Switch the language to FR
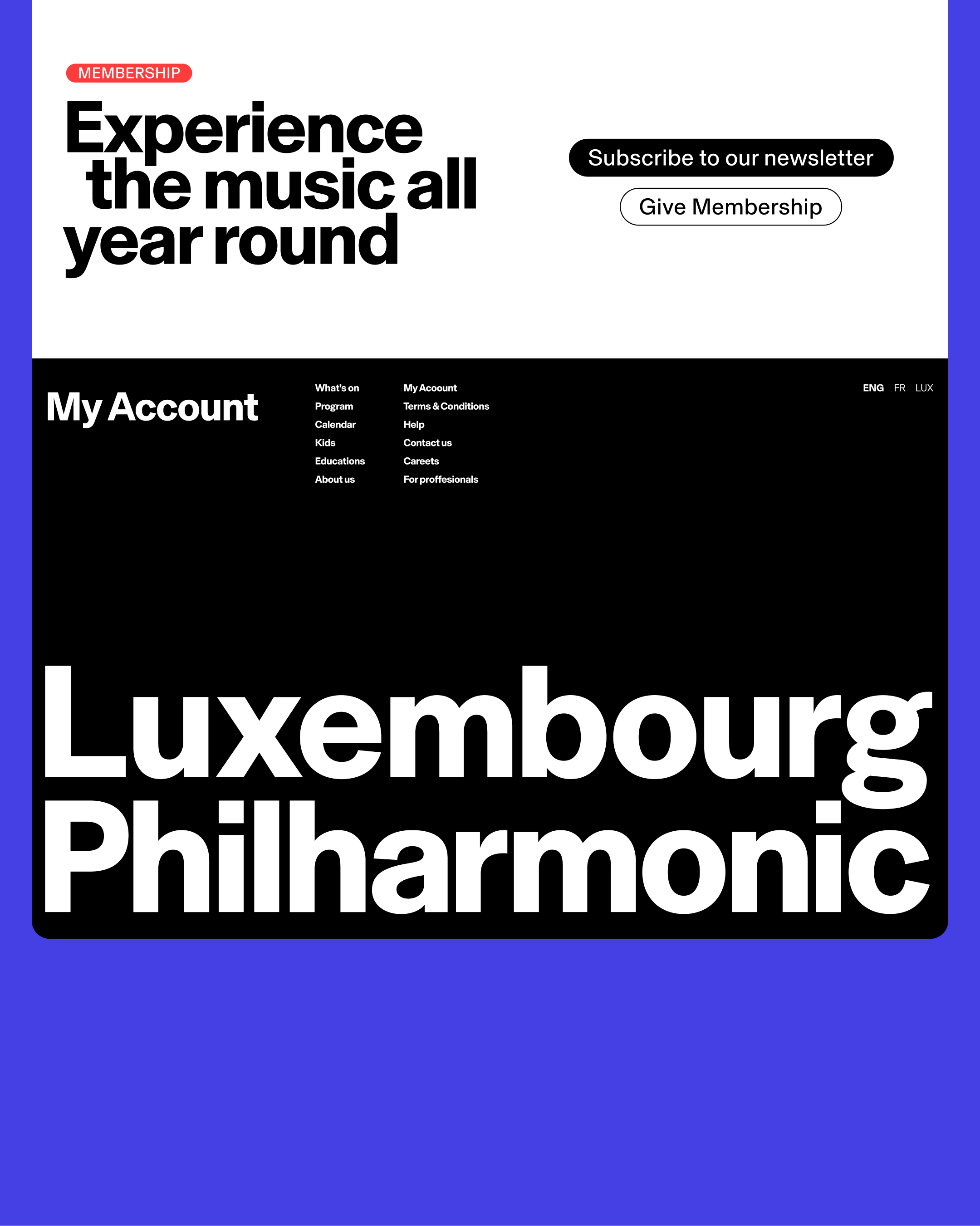This screenshot has height=1226, width=980. pos(899,388)
